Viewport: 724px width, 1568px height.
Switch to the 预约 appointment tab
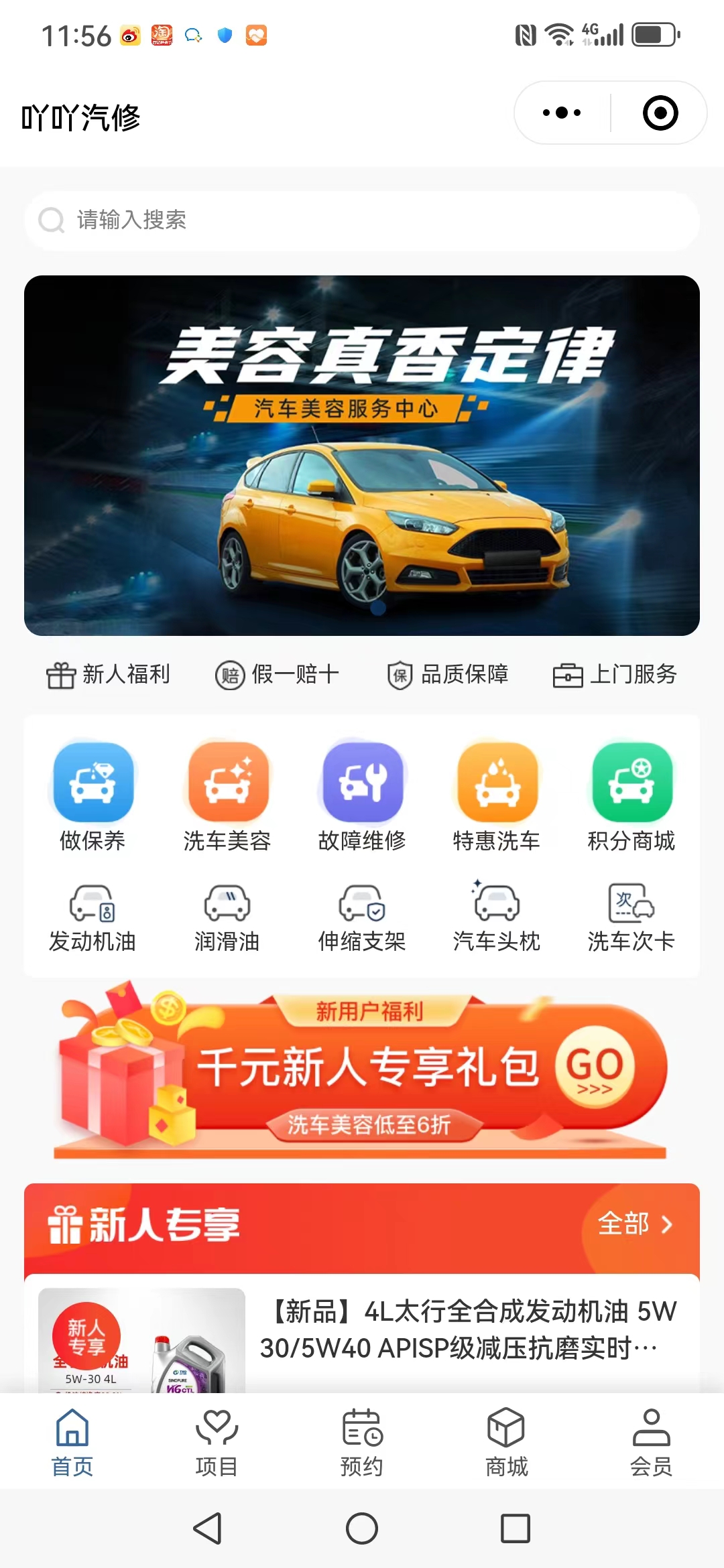point(362,1442)
